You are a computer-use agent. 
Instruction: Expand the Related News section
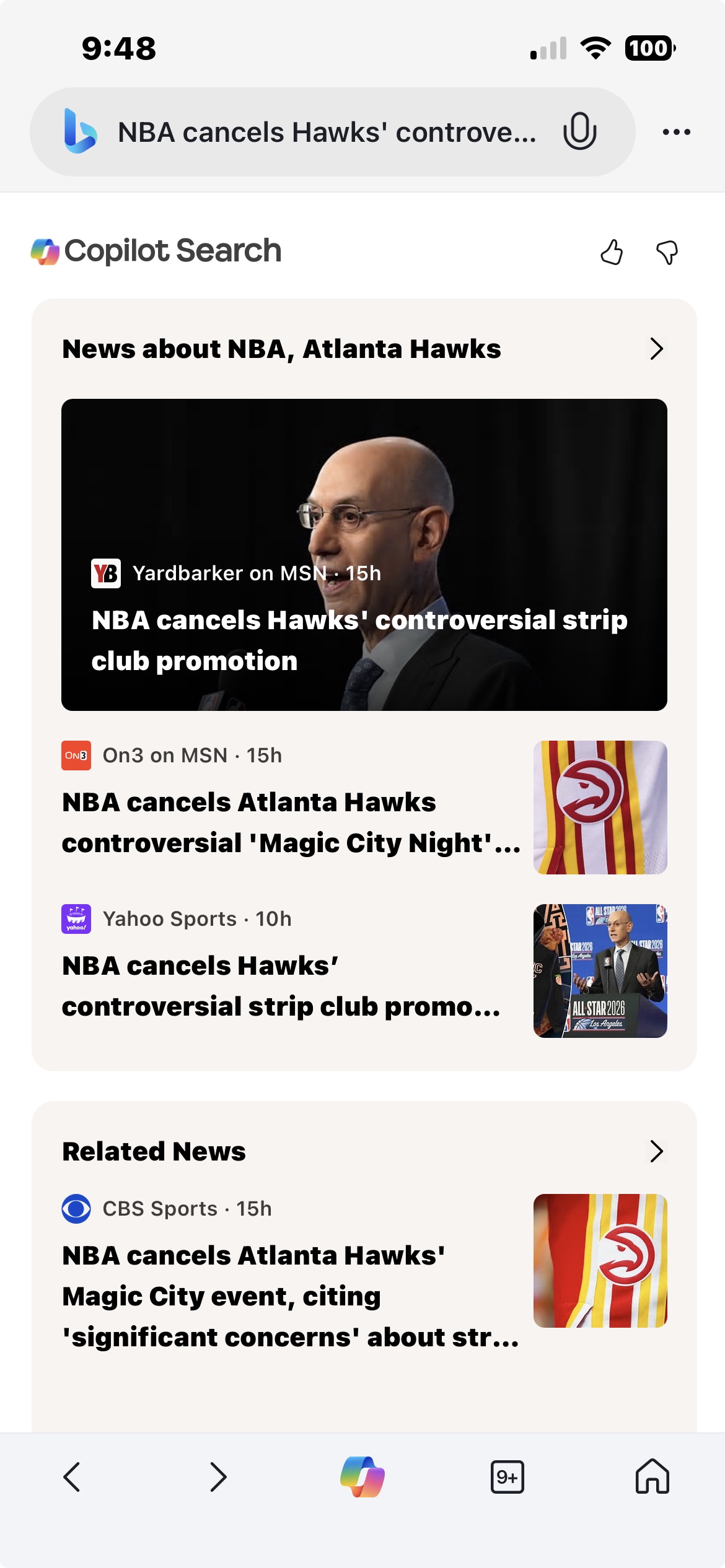[656, 1151]
